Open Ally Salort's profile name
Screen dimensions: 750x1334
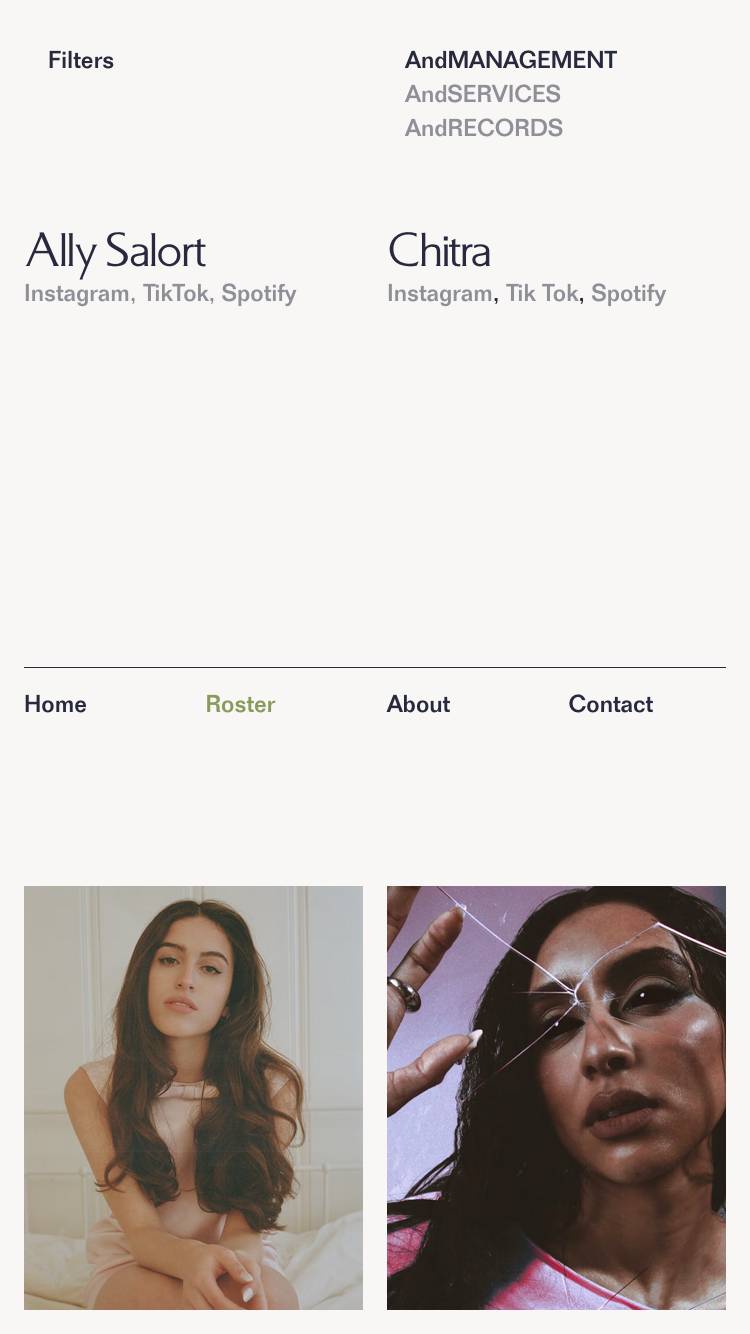115,251
